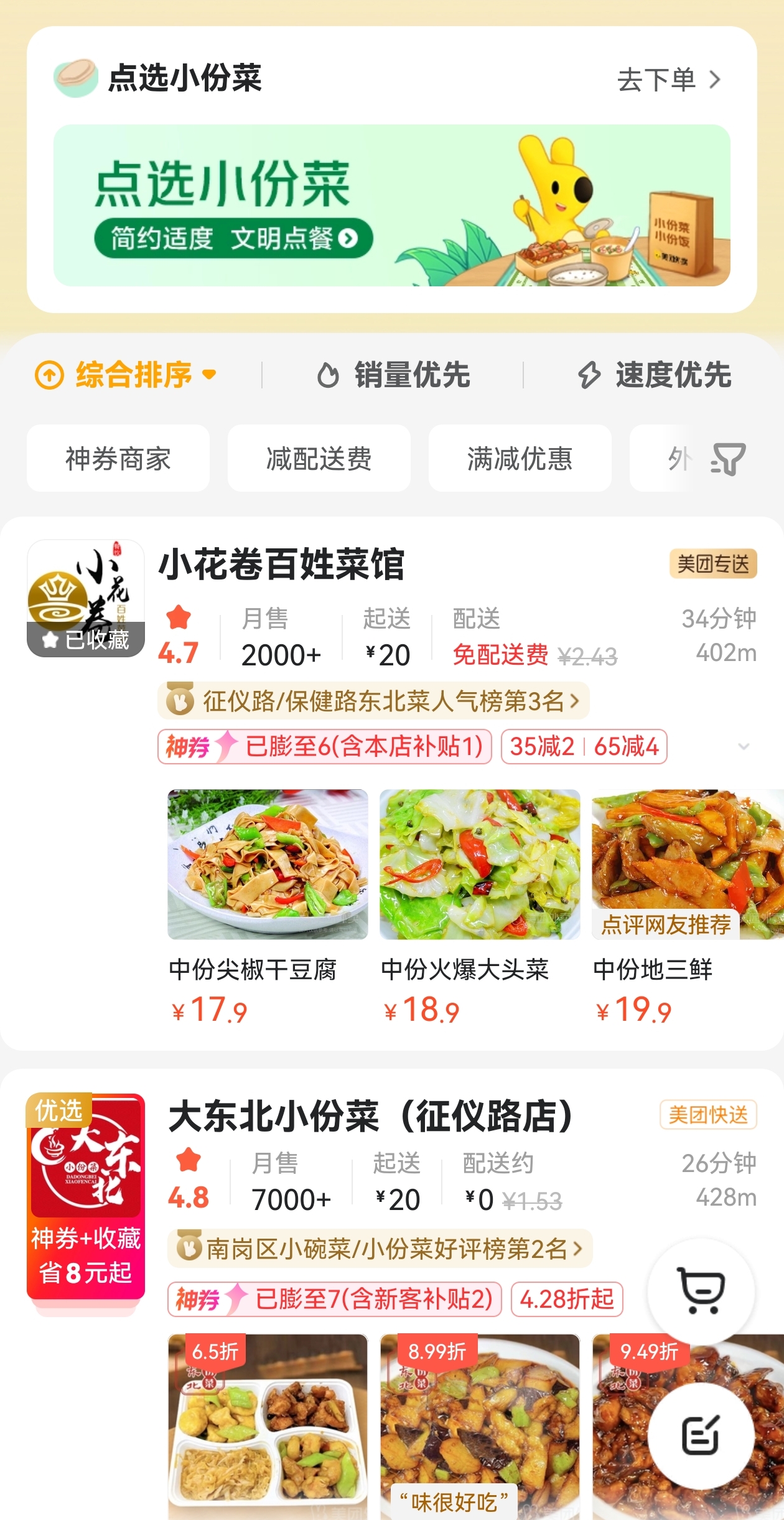Viewport: 784px width, 1520px height.
Task: Tap 去下单 to place an order
Action: pyautogui.click(x=668, y=80)
